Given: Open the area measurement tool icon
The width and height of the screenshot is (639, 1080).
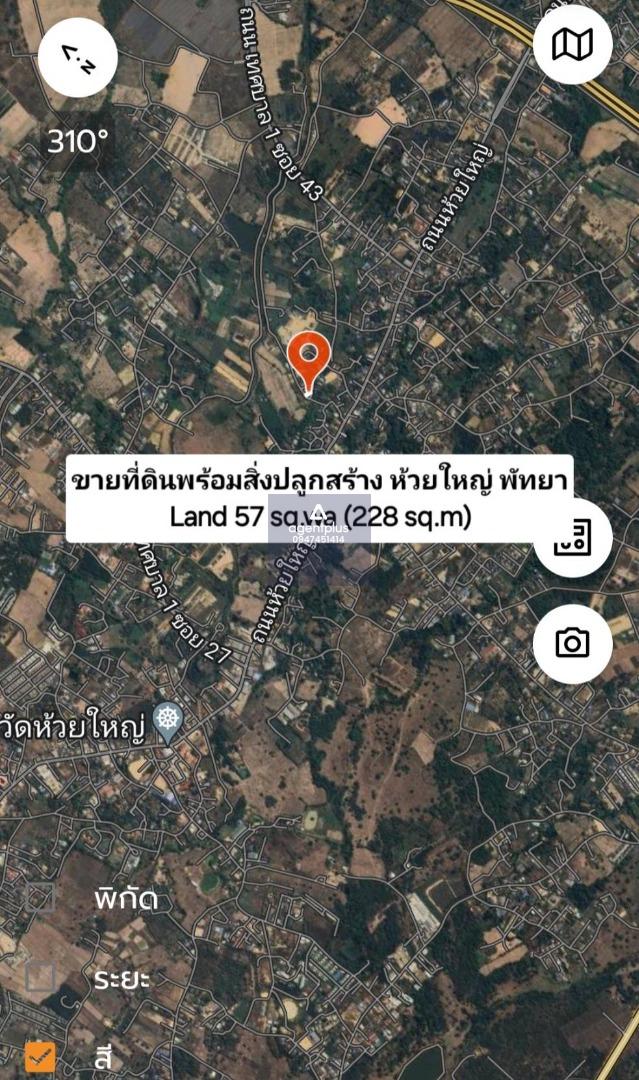Looking at the screenshot, I should [x=573, y=539].
